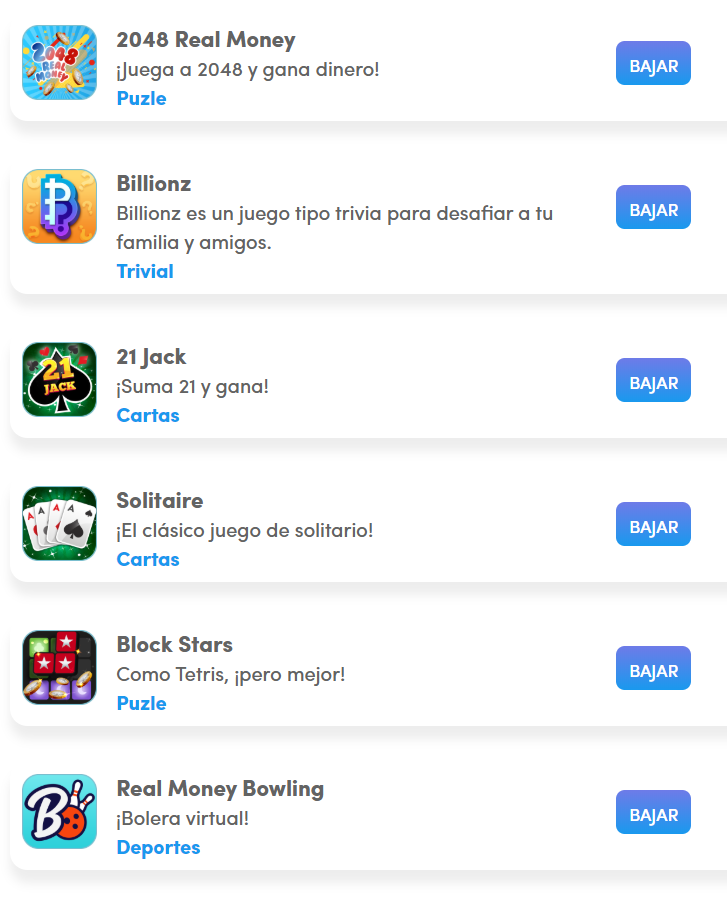This screenshot has height=904, width=727.
Task: View the Real Money Bowling game card
Action: coord(220,788)
